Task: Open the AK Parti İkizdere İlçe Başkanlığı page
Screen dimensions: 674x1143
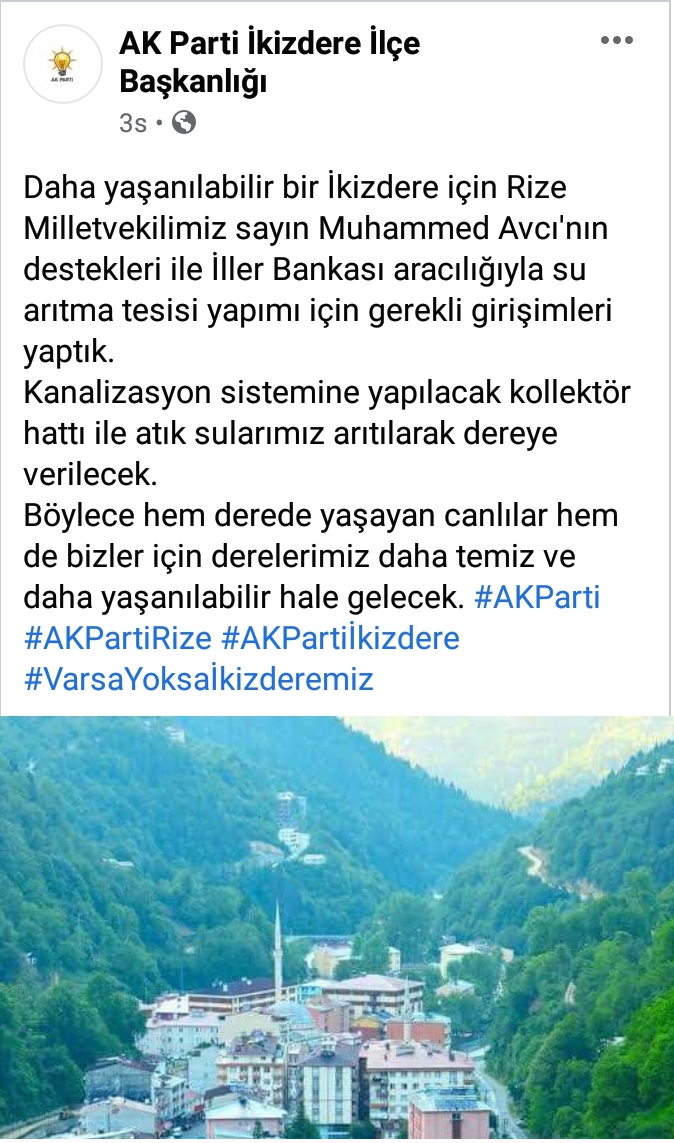Action: (x=270, y=63)
